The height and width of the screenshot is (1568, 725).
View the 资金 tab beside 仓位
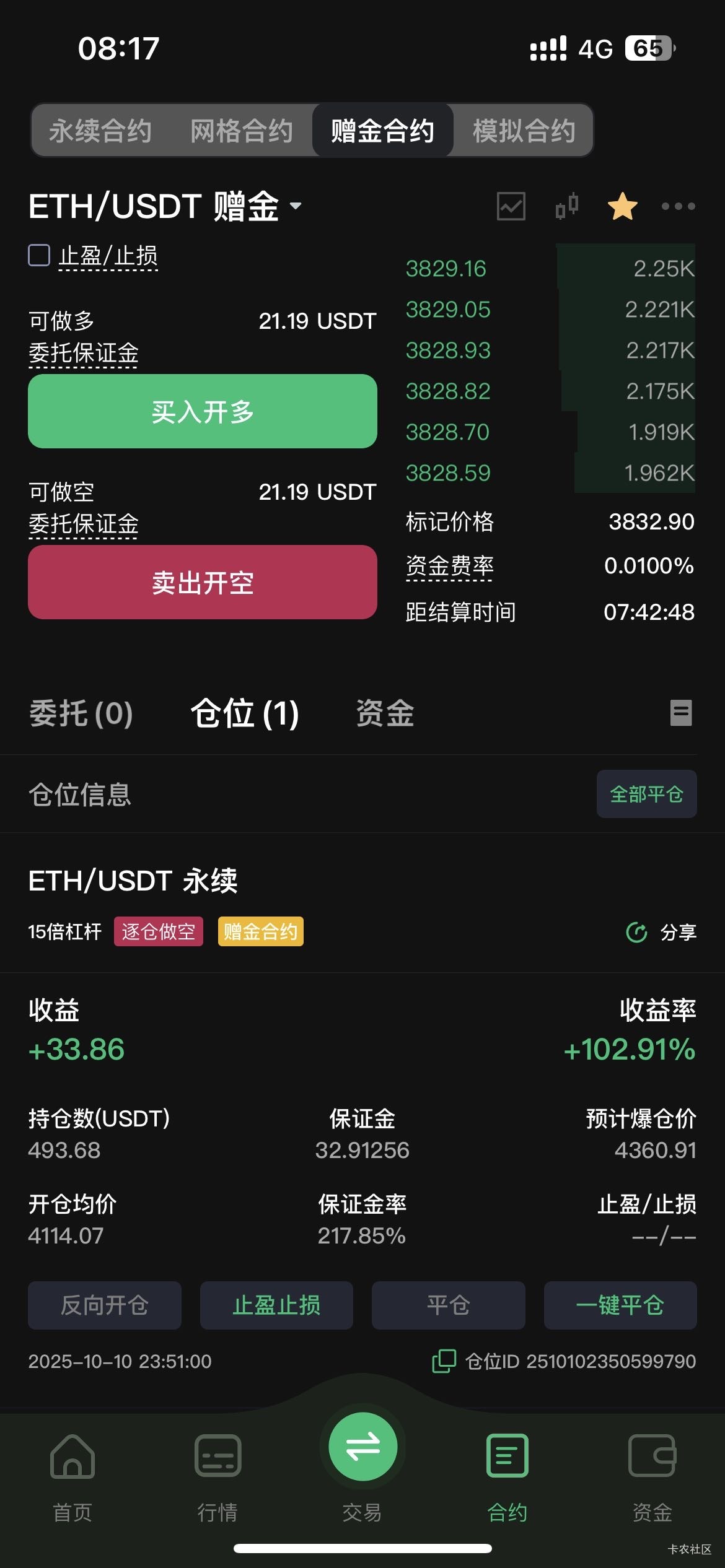(x=385, y=713)
